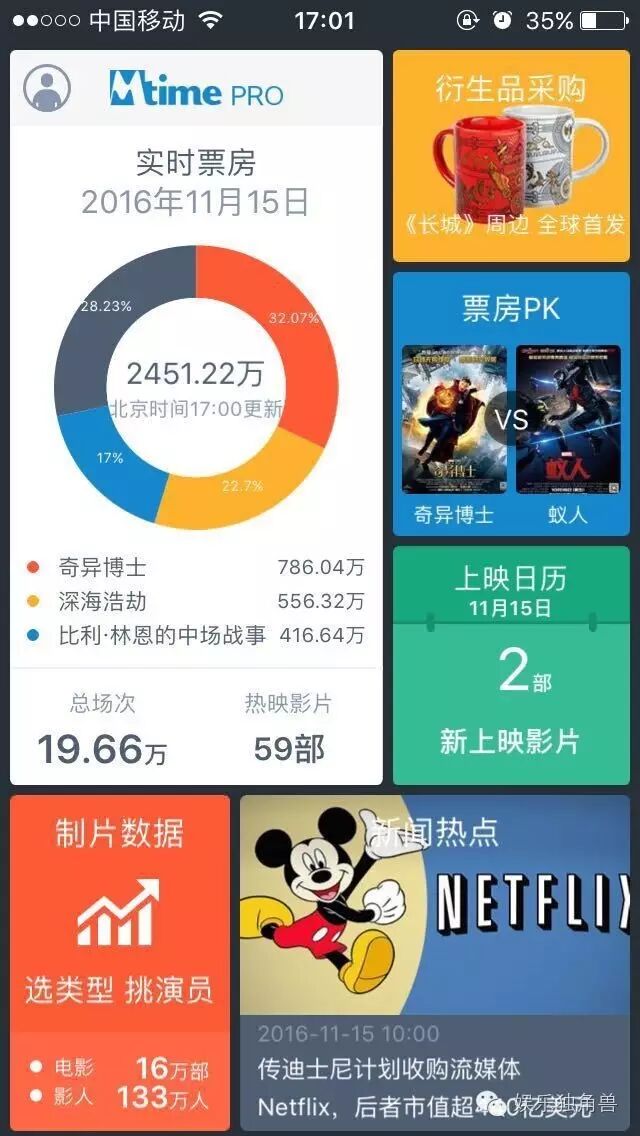Open the user profile icon
Screen dimensions: 640x1136
click(46, 89)
